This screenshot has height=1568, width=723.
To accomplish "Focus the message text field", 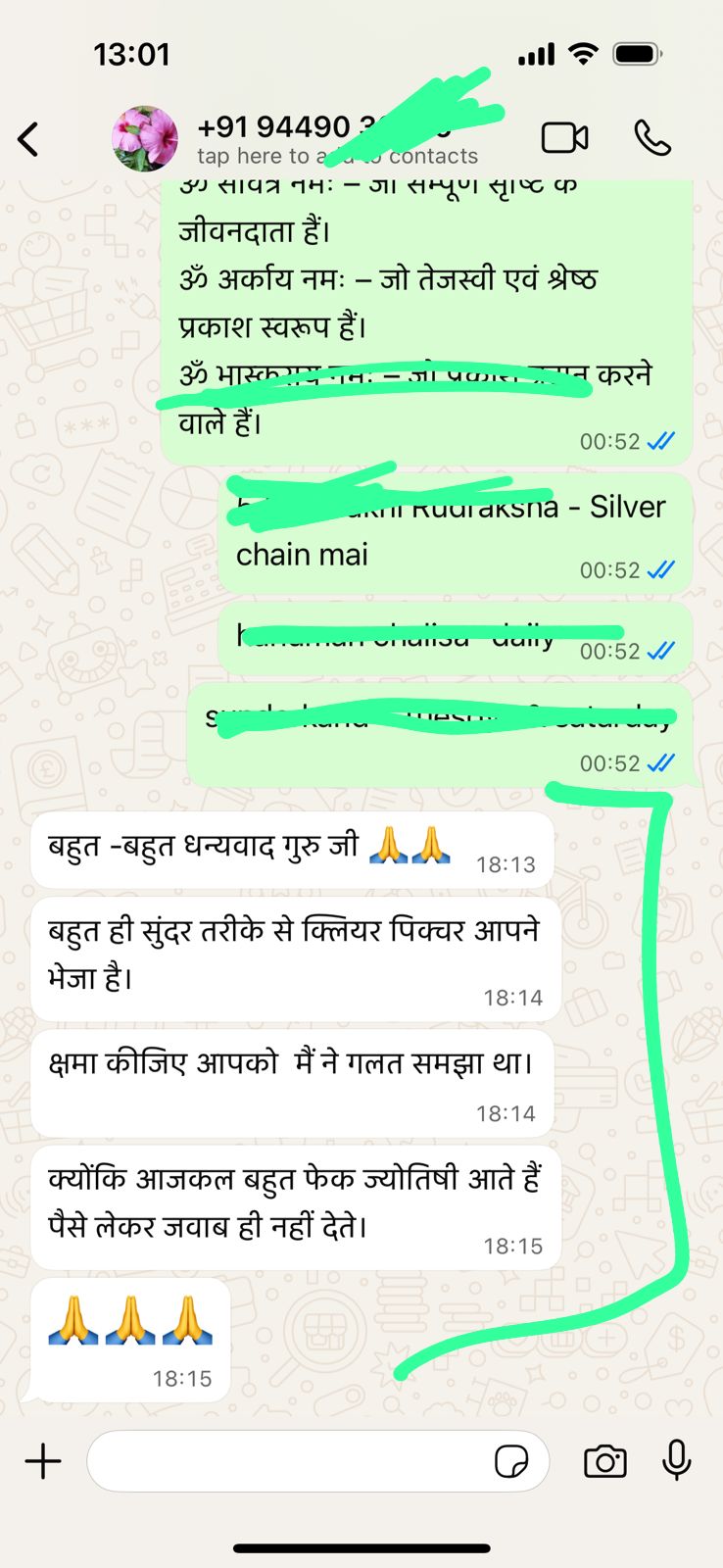I will pos(284,1461).
